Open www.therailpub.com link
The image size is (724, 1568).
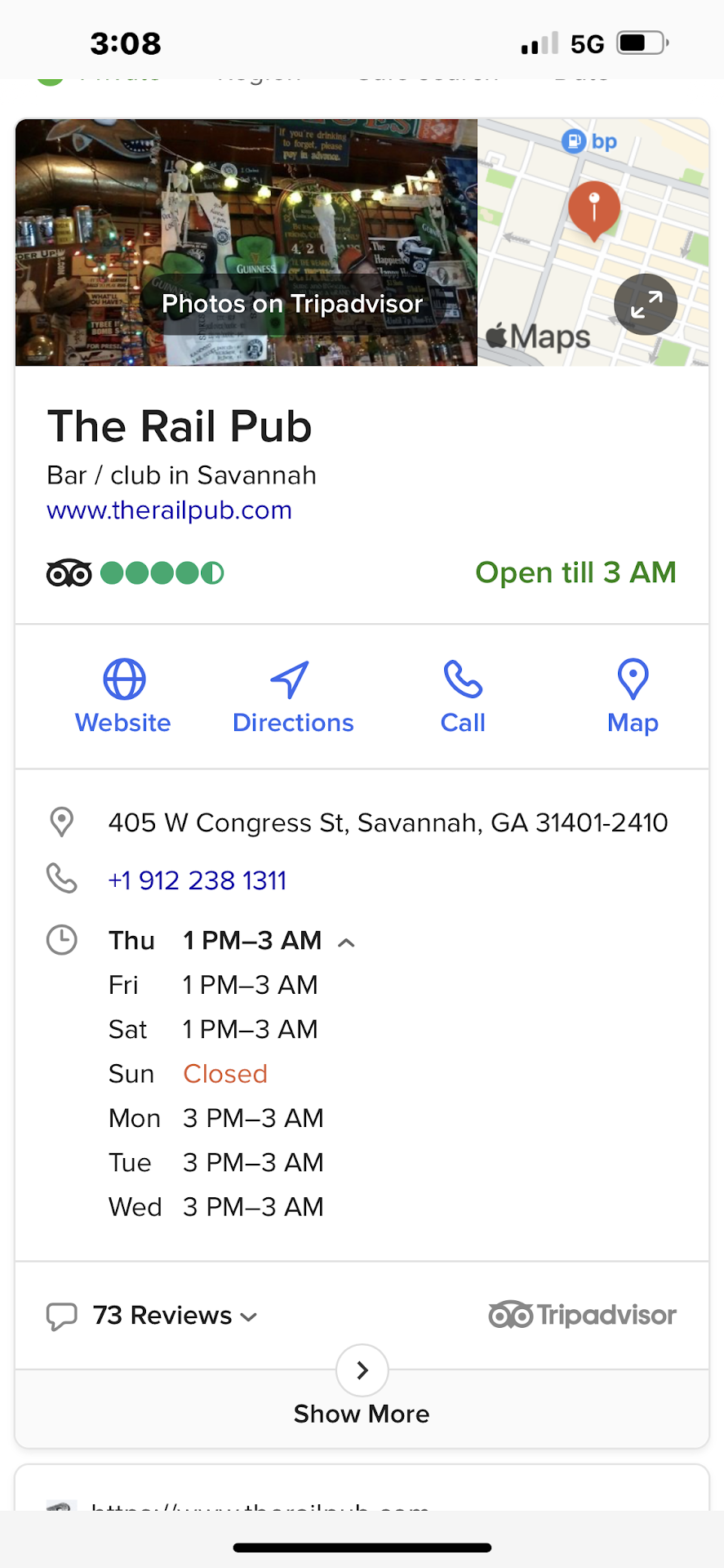(x=169, y=510)
